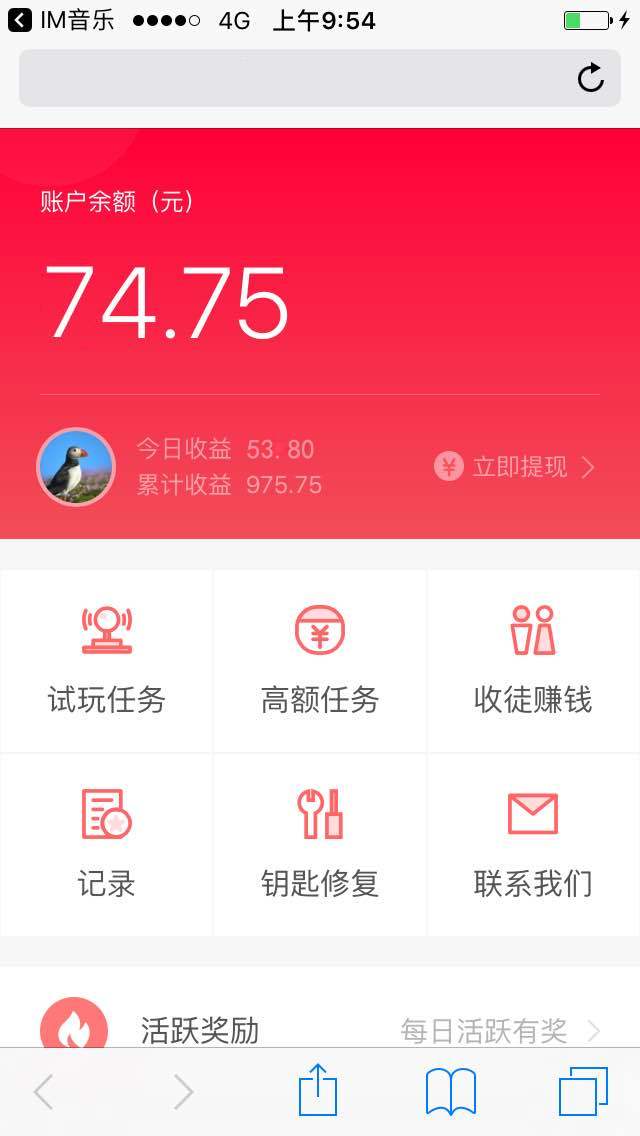The height and width of the screenshot is (1136, 640).
Task: Tap 立即提现 to withdraw the balance
Action: click(516, 467)
